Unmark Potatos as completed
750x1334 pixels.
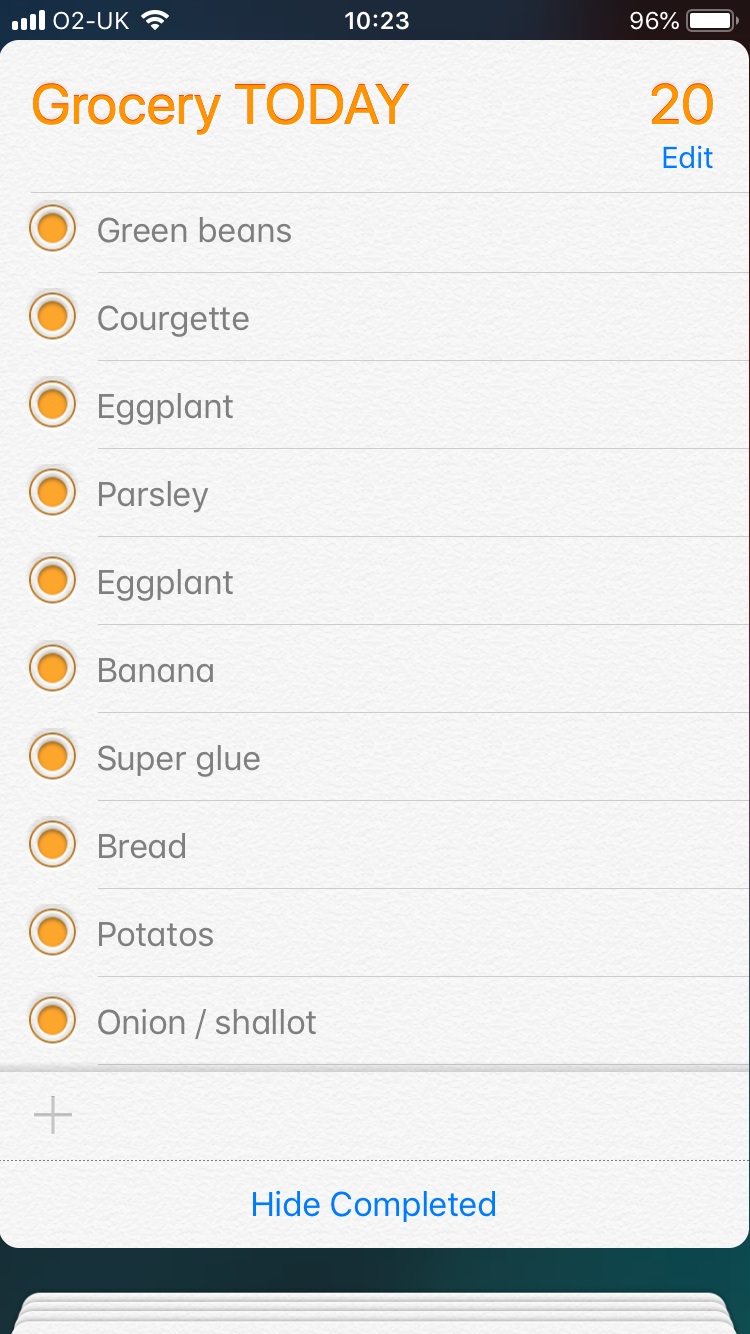pyautogui.click(x=53, y=934)
